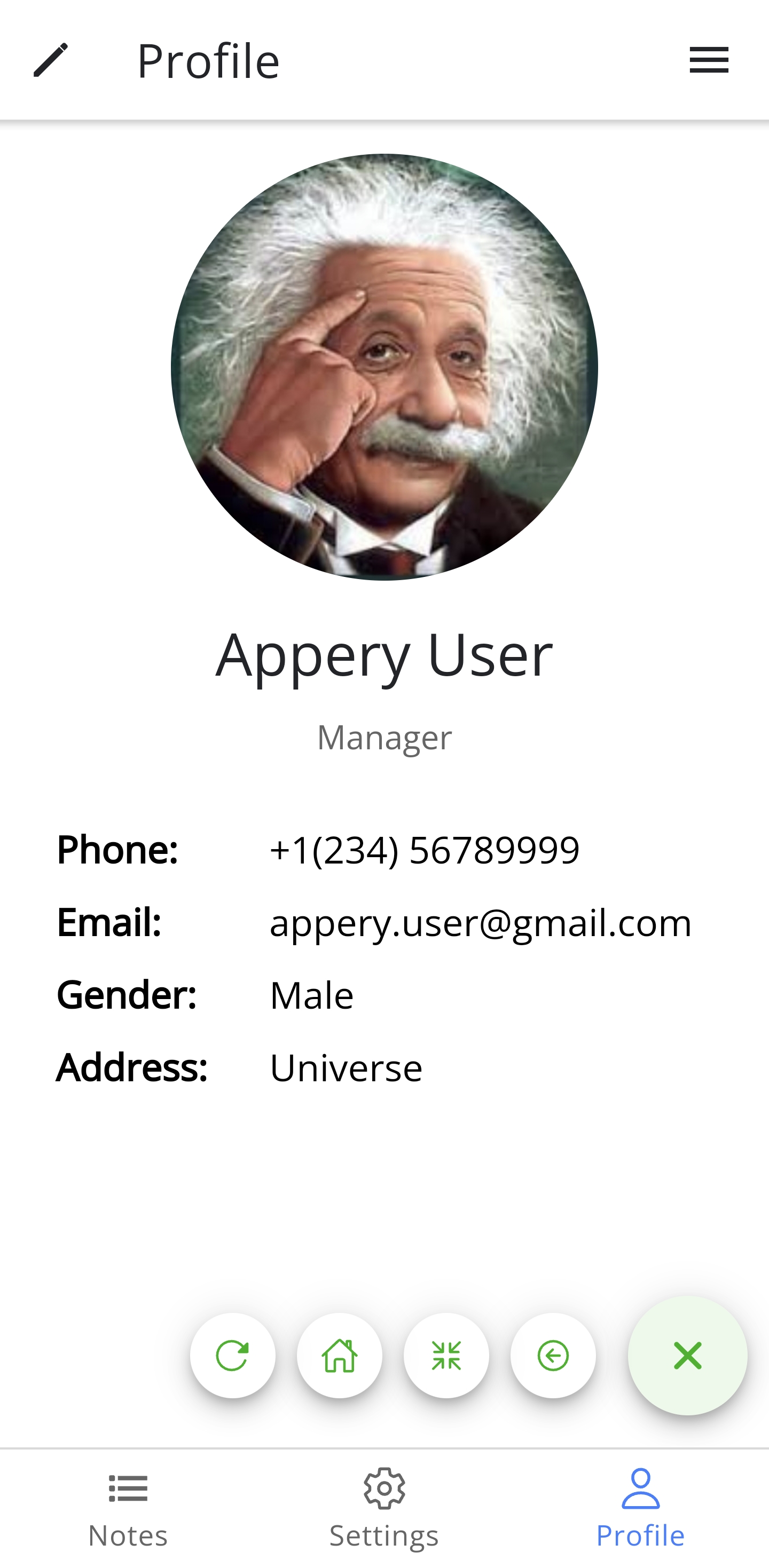Tap the green collapse arrows button

coord(446,1356)
